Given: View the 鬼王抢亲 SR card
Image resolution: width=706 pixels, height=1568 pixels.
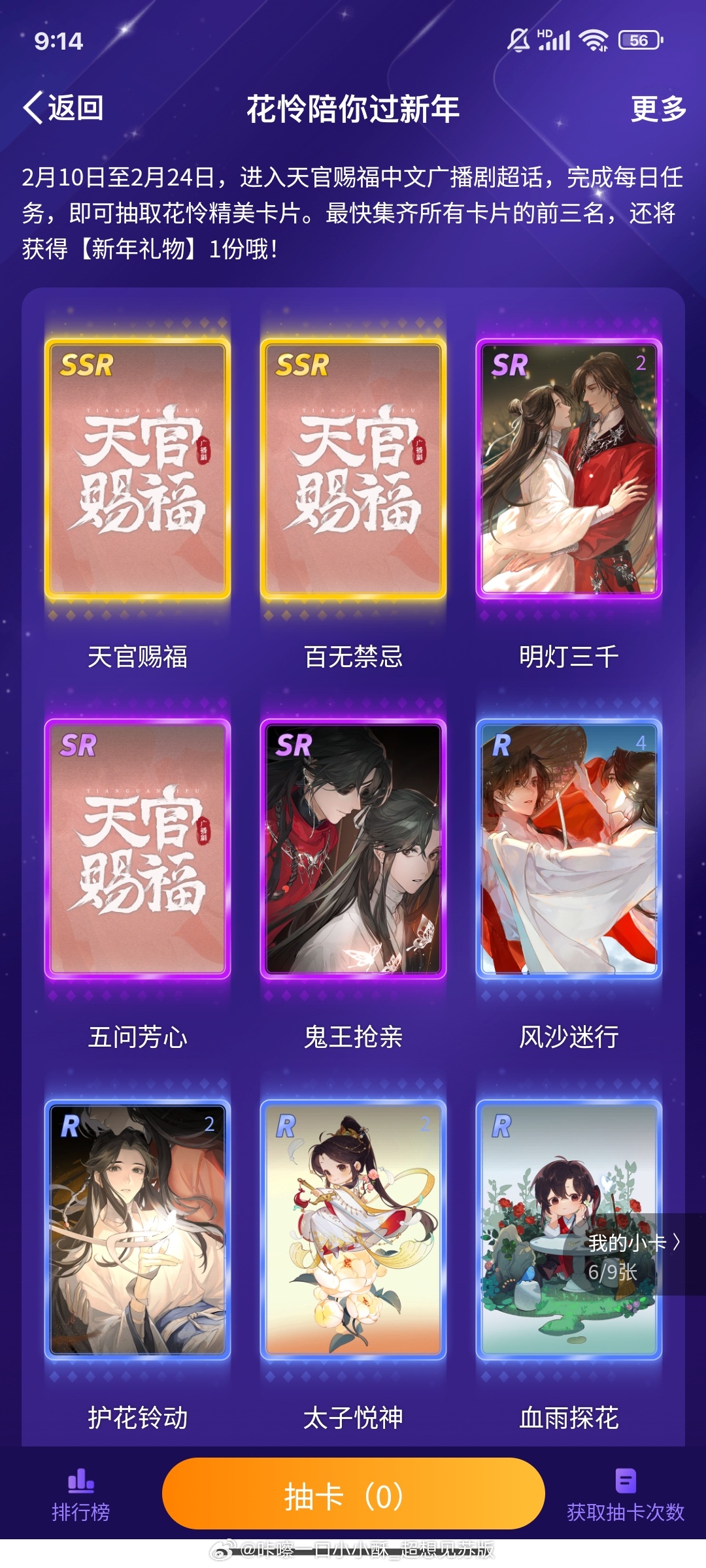Looking at the screenshot, I should pyautogui.click(x=353, y=849).
